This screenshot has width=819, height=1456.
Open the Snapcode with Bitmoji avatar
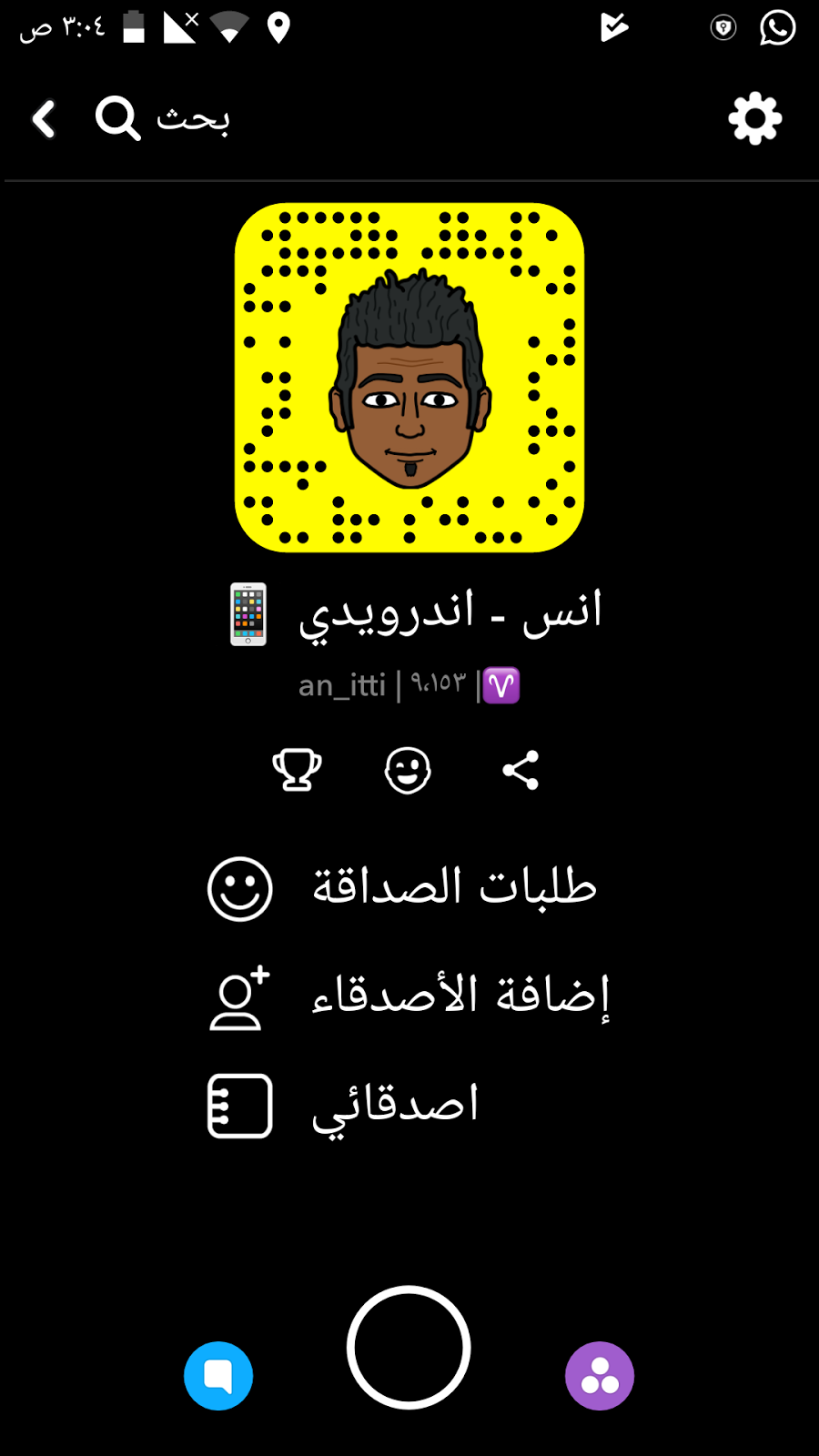409,378
